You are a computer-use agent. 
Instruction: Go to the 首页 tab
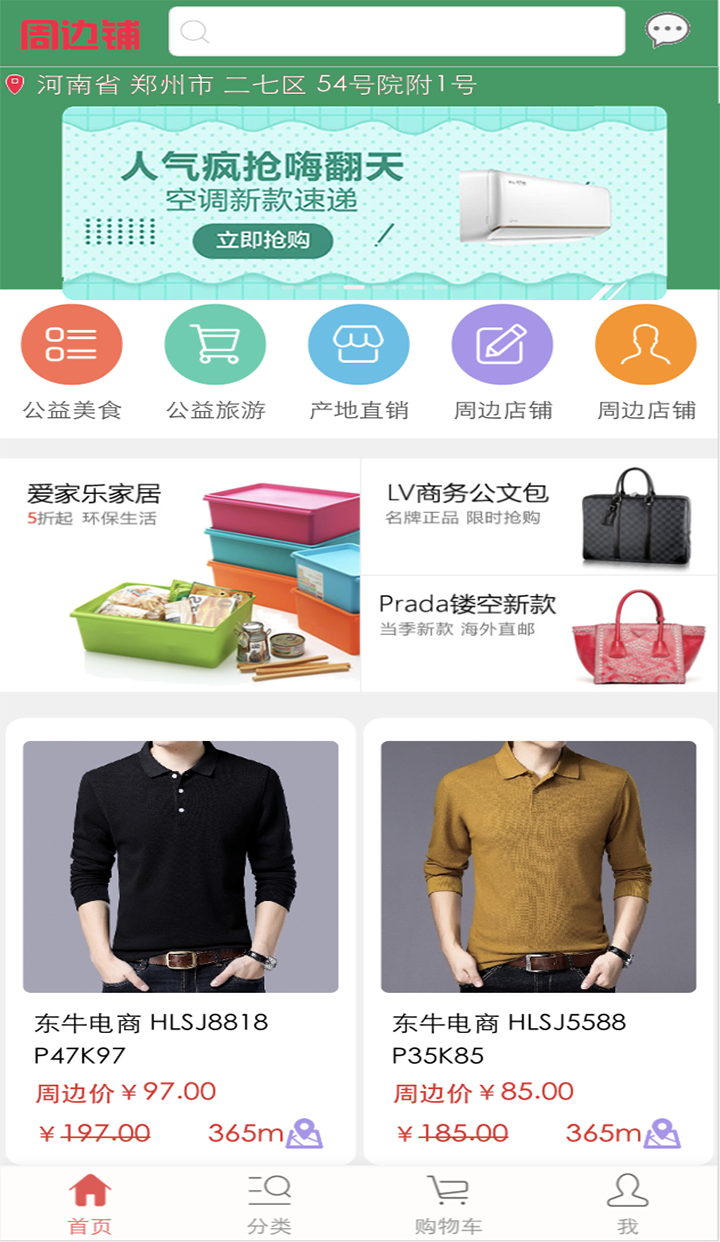[90, 1204]
